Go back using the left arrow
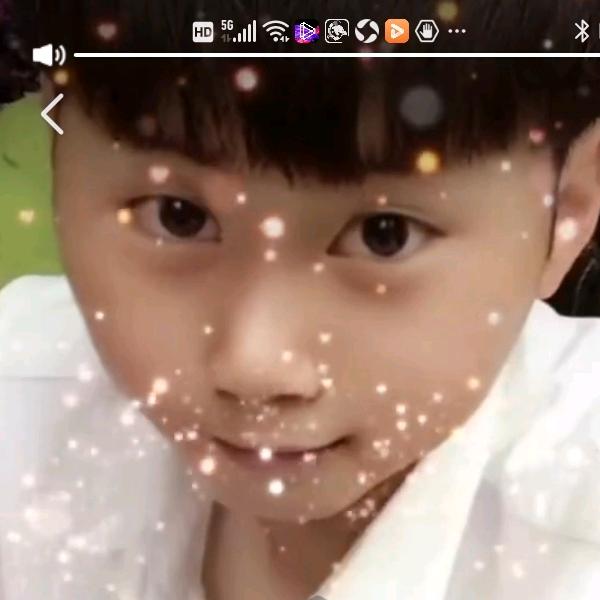The image size is (600, 600). [x=52, y=114]
